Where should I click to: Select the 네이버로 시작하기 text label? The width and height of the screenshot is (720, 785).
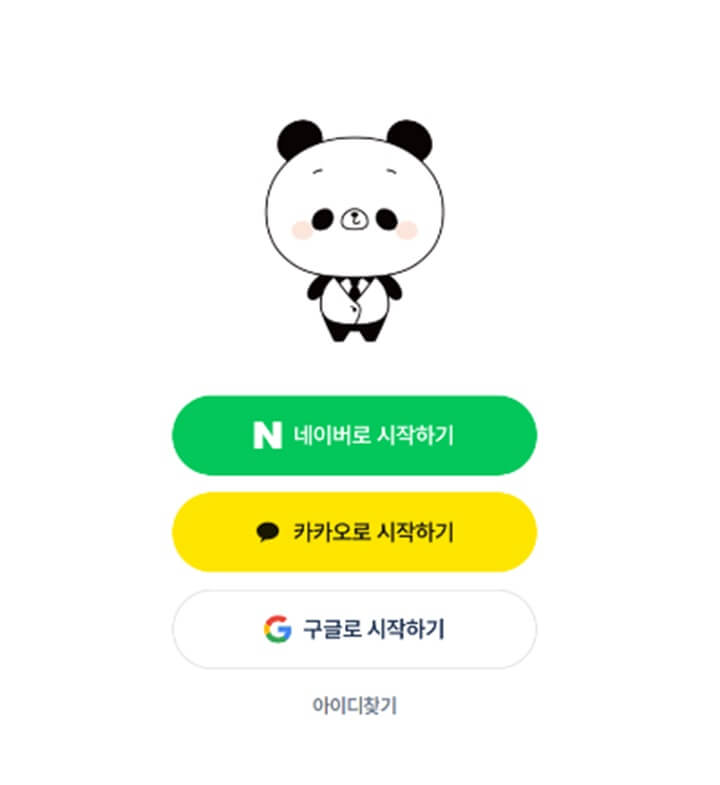(x=374, y=434)
